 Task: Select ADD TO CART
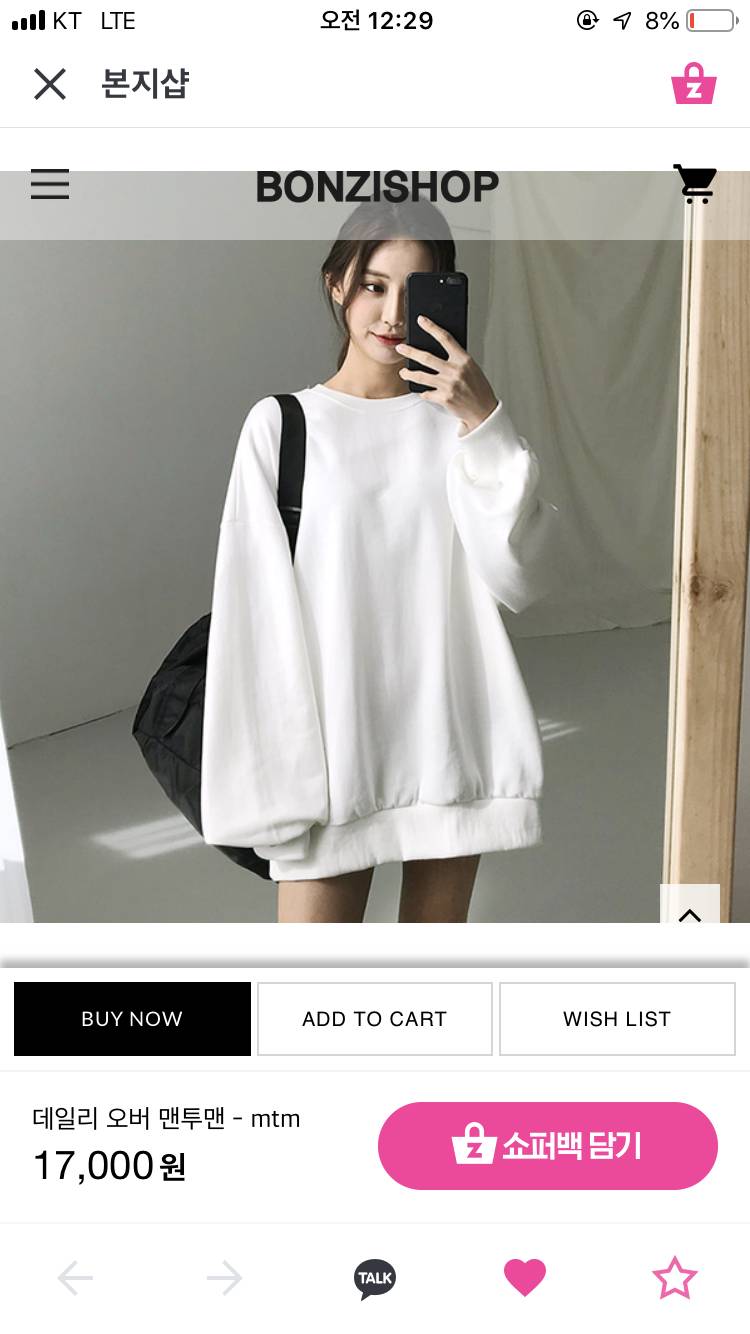point(375,1019)
